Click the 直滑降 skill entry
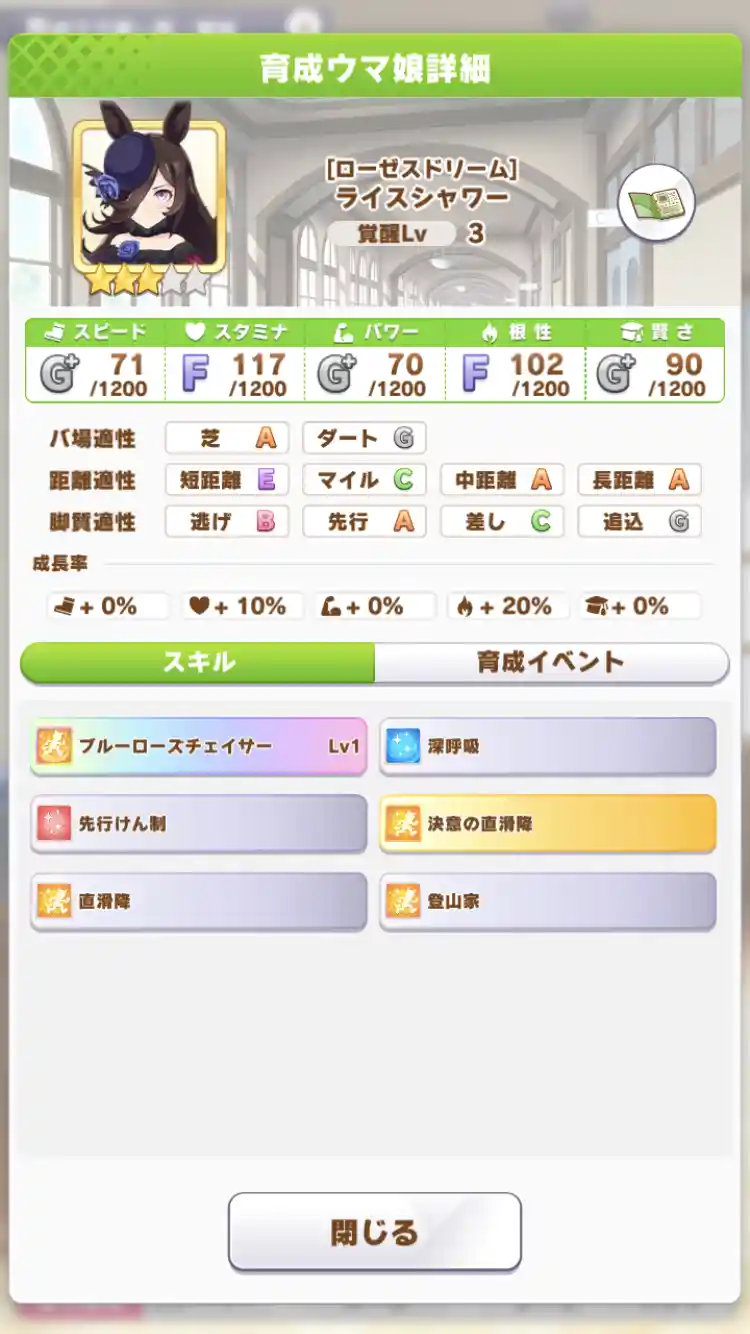This screenshot has height=1334, width=750. tap(199, 902)
